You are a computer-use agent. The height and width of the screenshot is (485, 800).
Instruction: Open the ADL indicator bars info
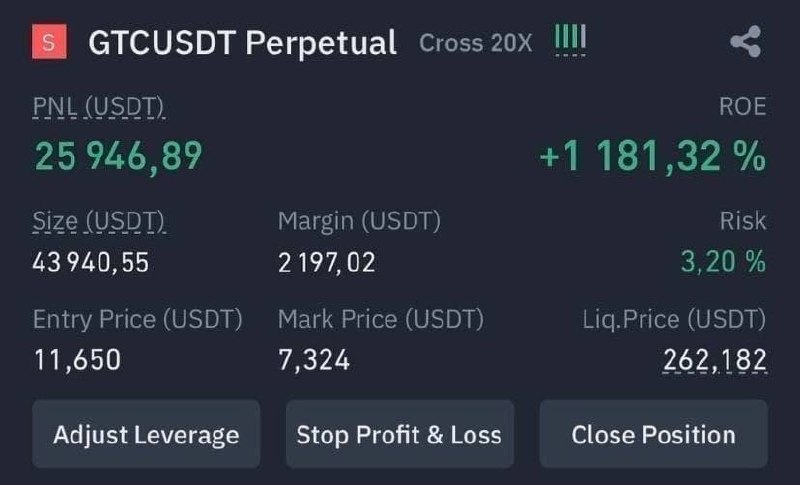coord(570,39)
